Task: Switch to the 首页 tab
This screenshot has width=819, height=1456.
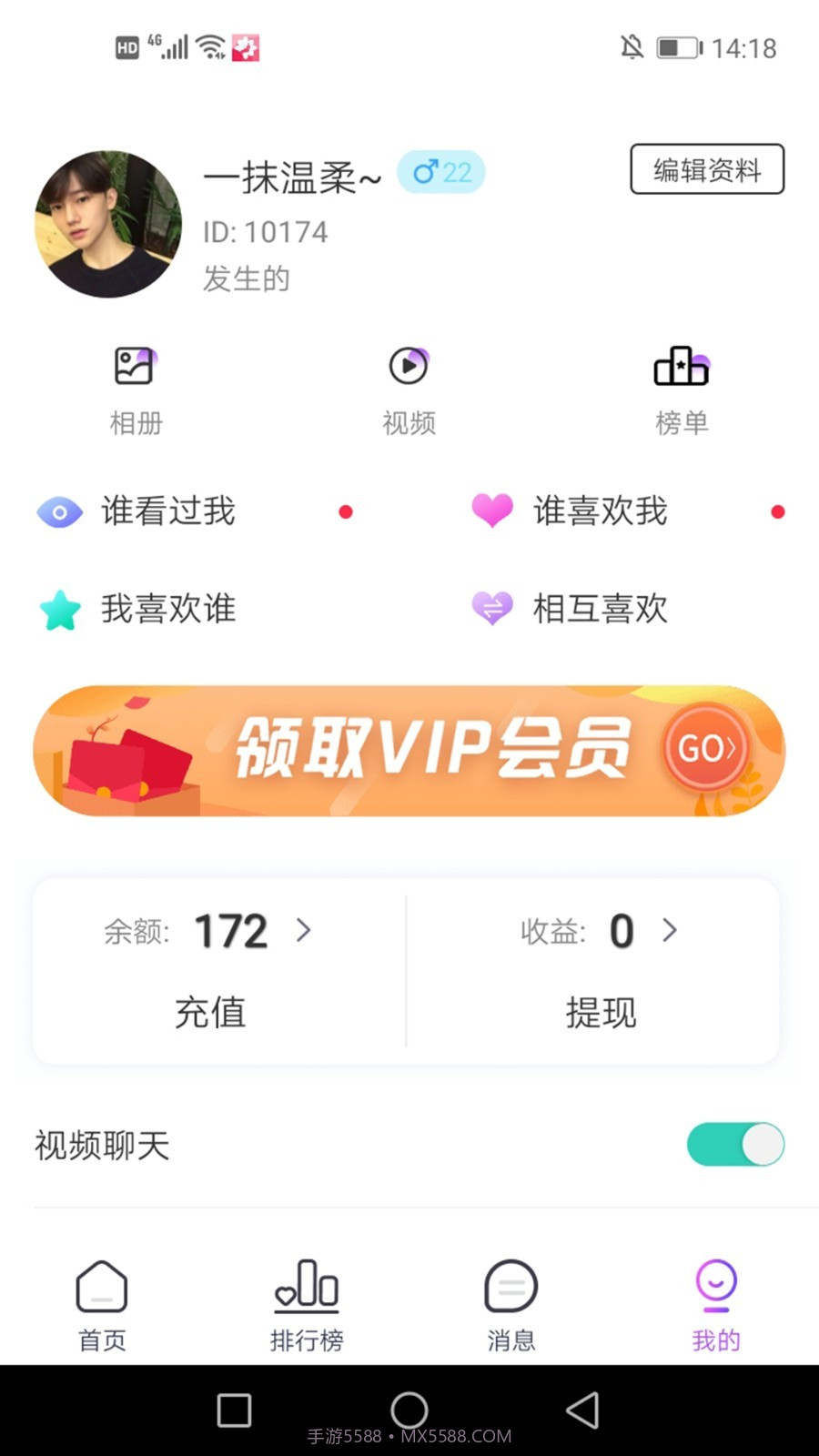Action: [102, 1301]
